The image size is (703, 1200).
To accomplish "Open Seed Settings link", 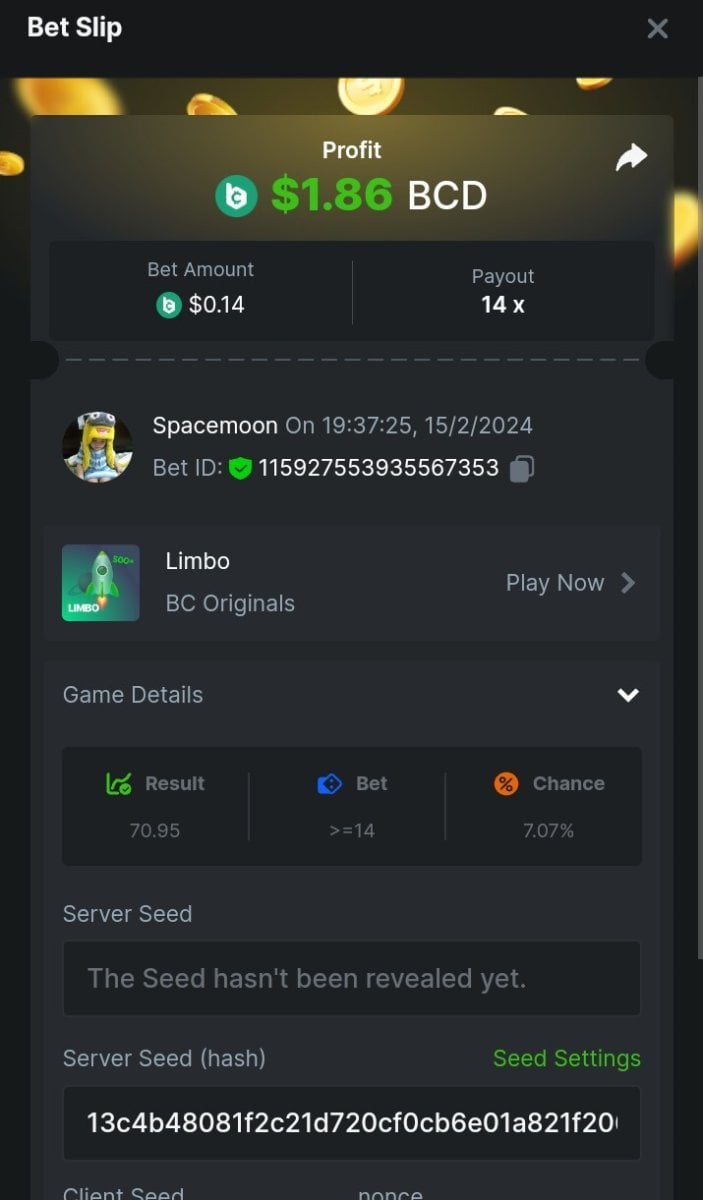I will pos(566,1058).
